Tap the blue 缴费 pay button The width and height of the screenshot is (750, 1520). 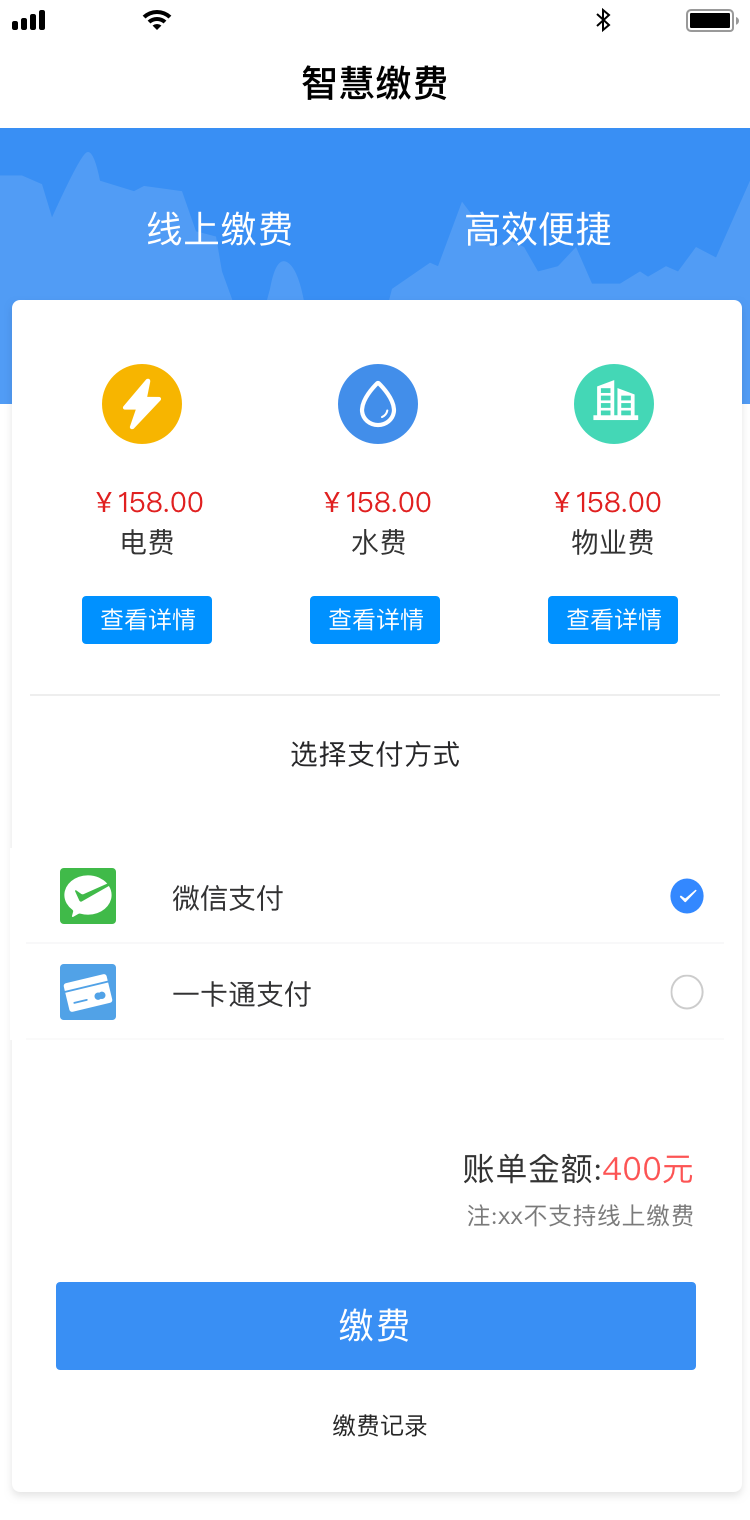376,1326
